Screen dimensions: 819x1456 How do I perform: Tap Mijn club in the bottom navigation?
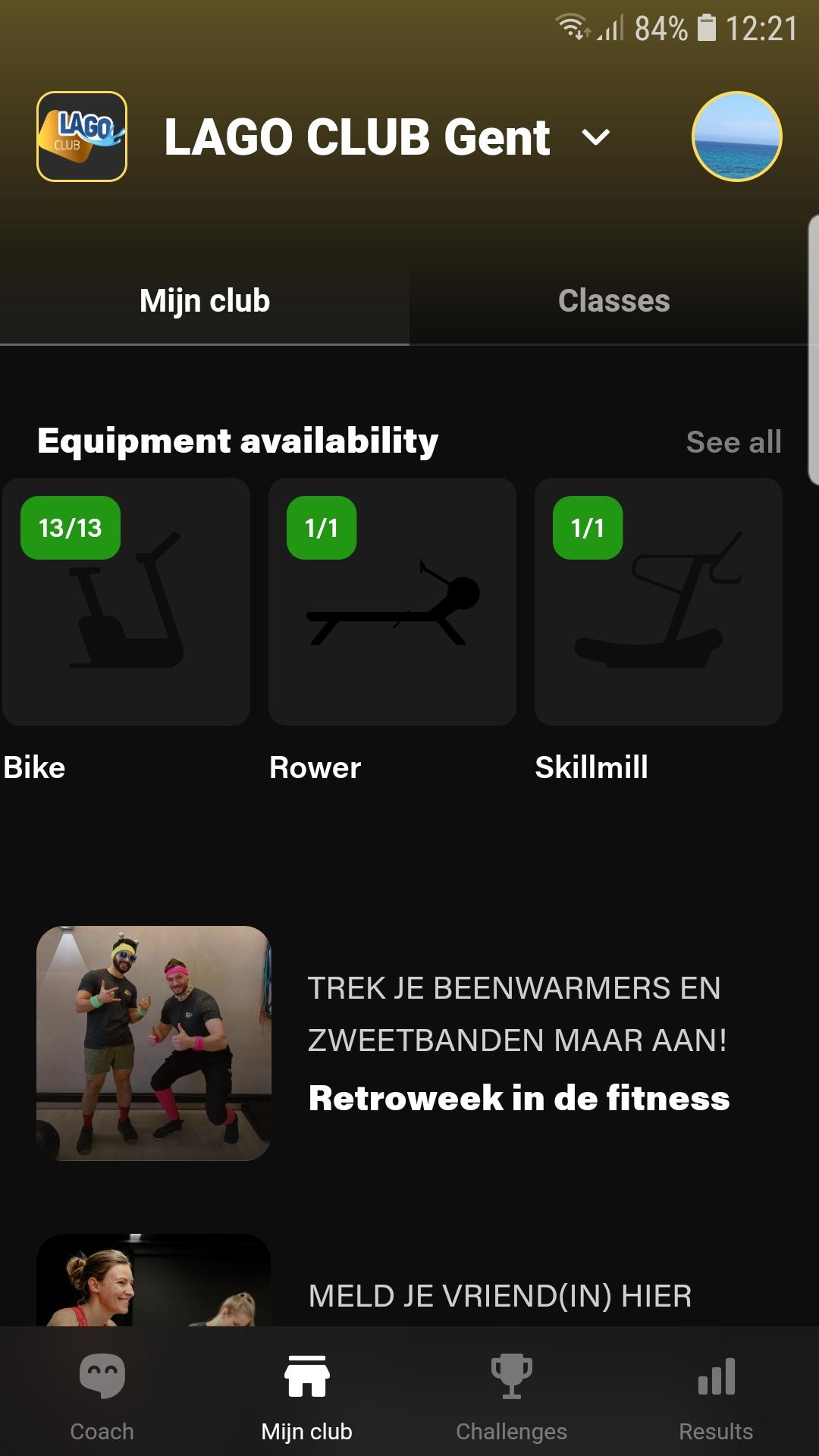(x=307, y=1395)
